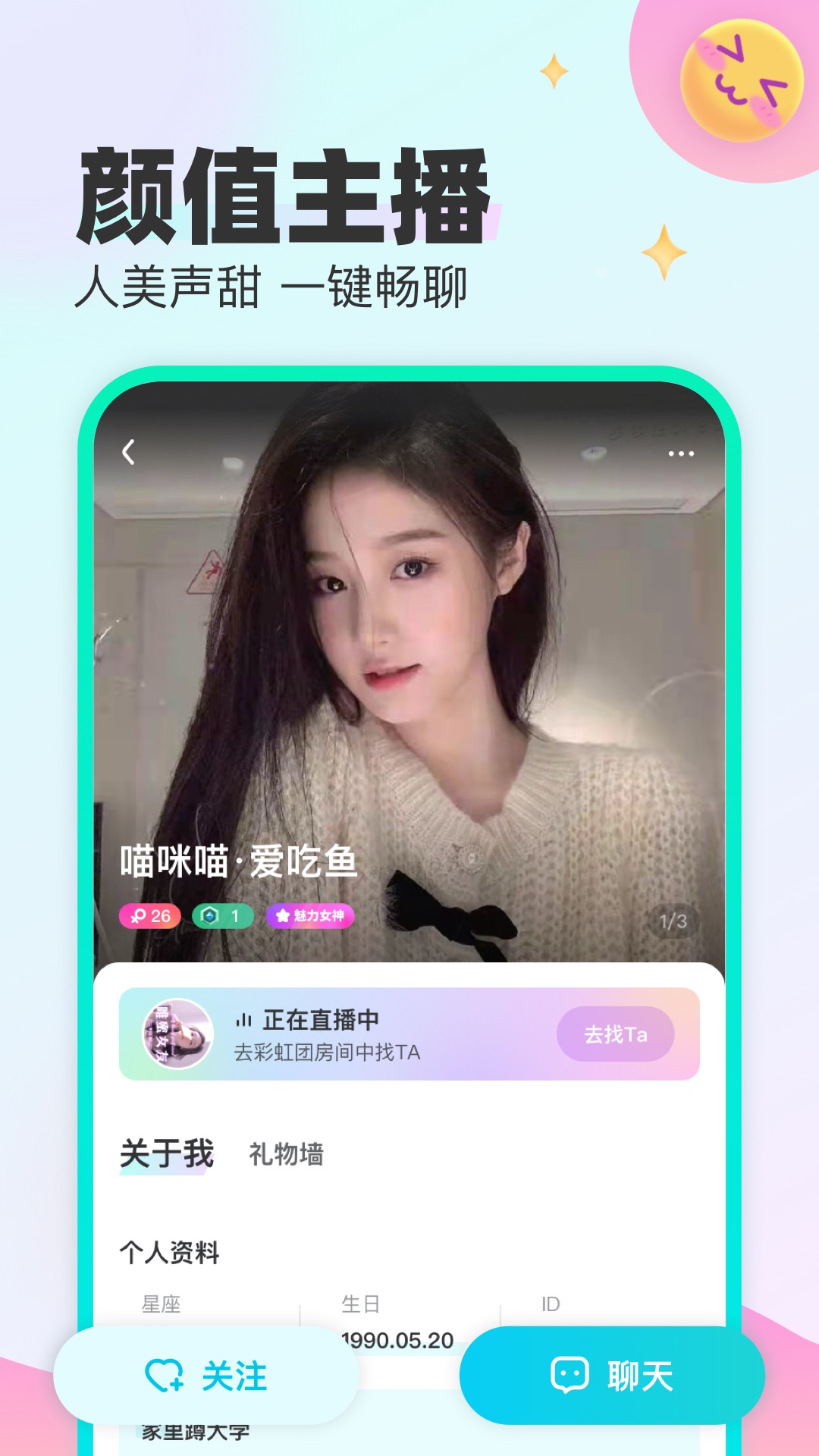
Task: Tap the pink gender age badge "26"
Action: 148,915
